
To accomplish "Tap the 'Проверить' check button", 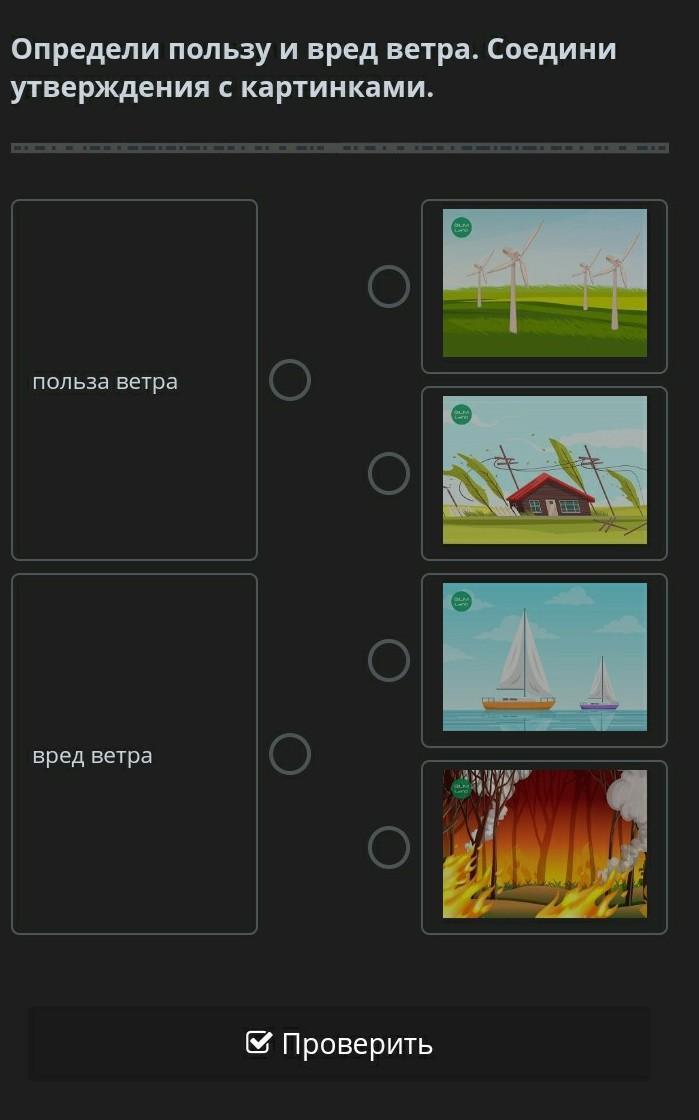I will [x=339, y=1044].
